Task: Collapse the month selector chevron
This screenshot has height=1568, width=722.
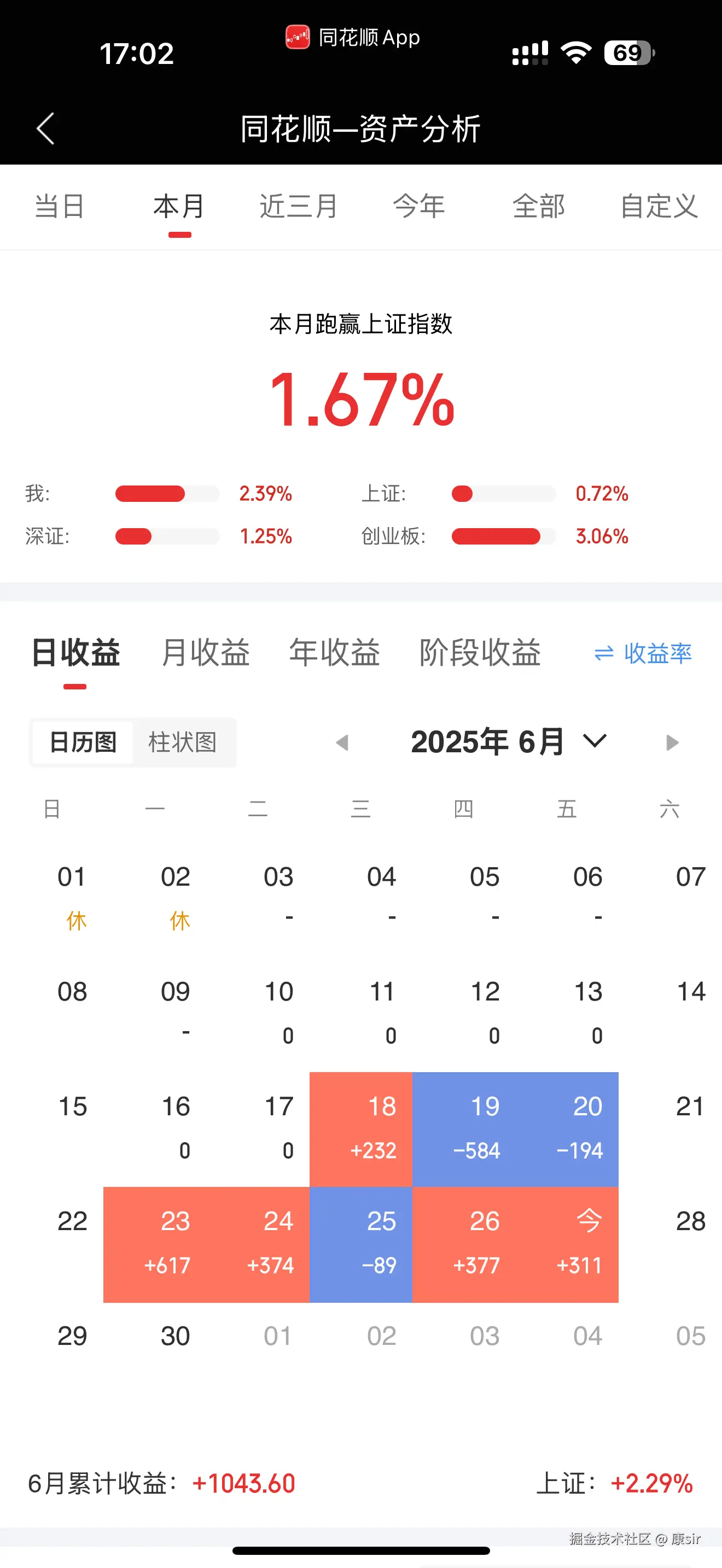Action: point(593,742)
